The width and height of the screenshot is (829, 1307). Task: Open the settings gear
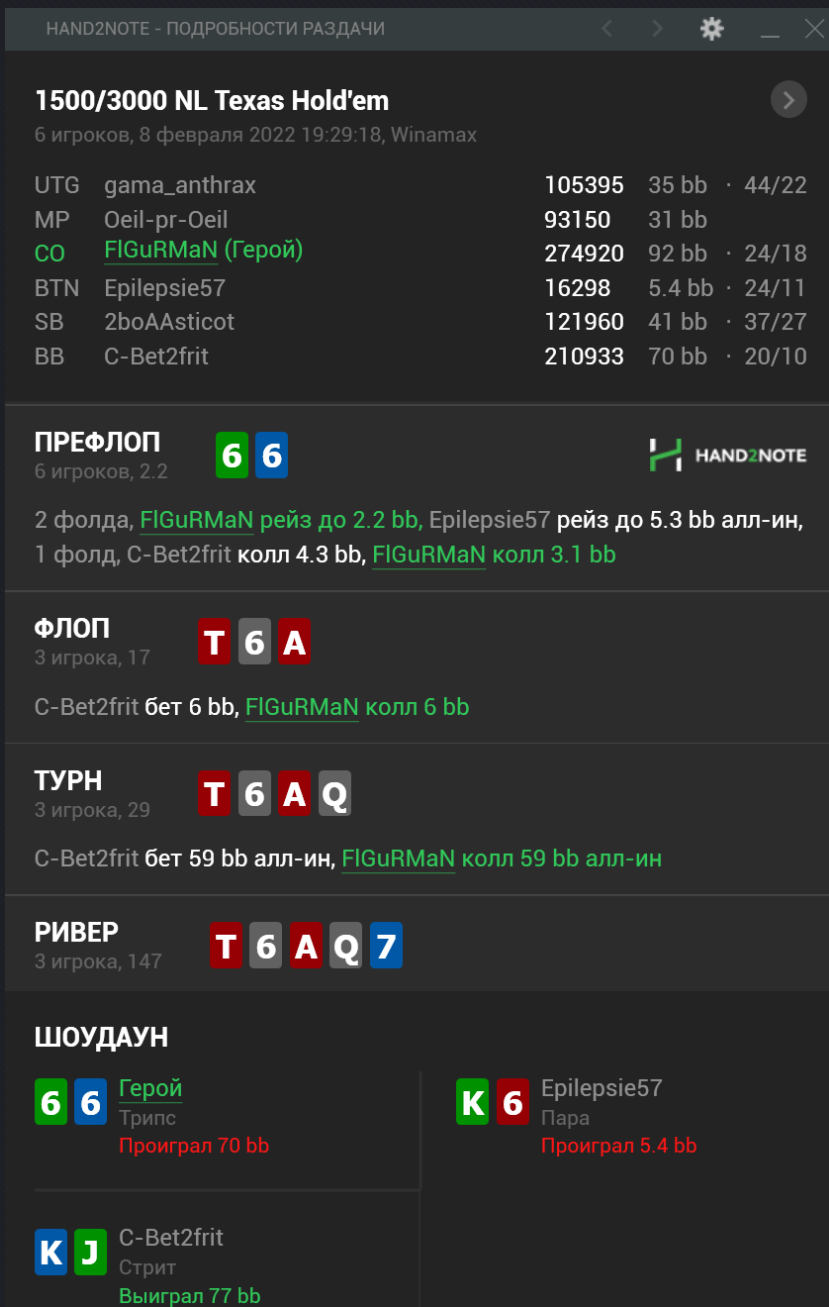[711, 29]
